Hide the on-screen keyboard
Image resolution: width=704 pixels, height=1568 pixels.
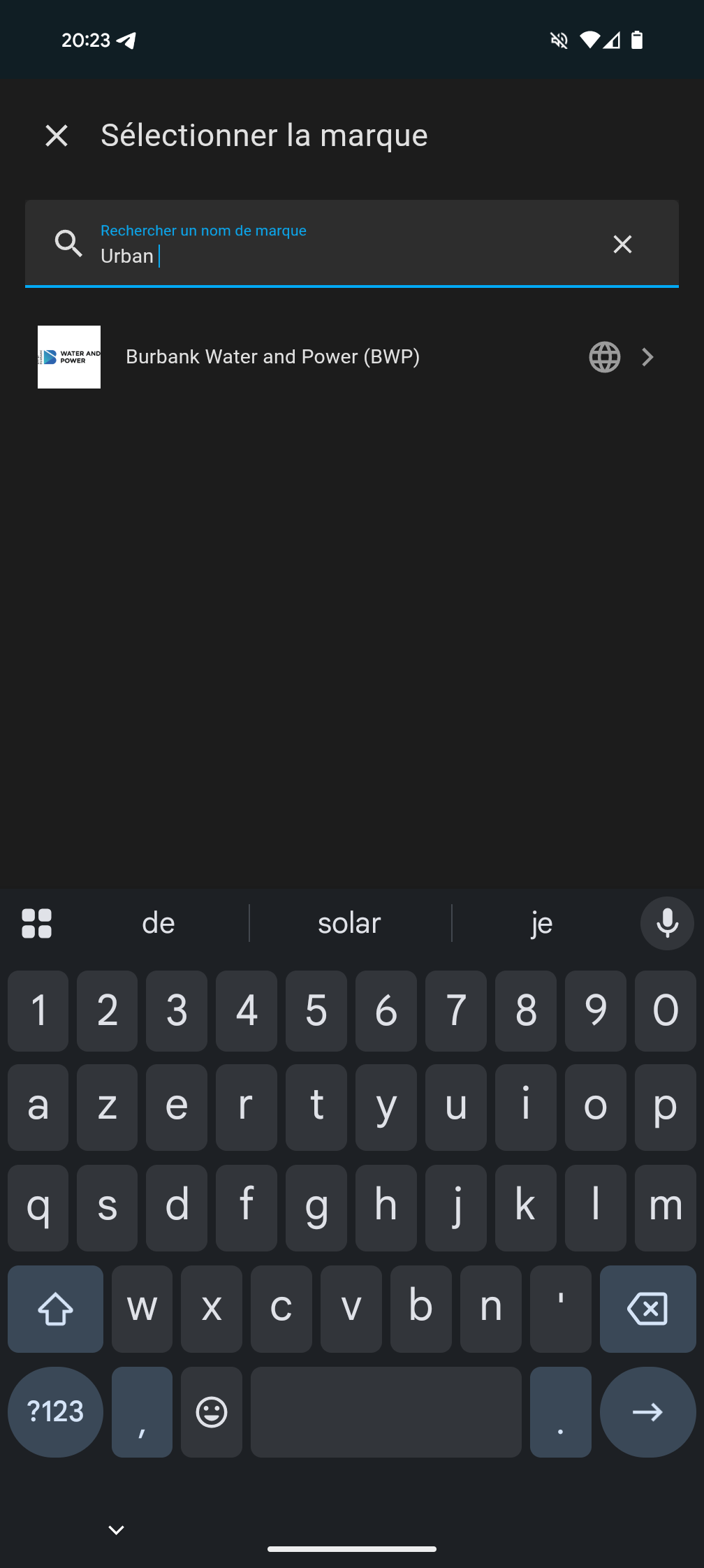coord(117,1530)
